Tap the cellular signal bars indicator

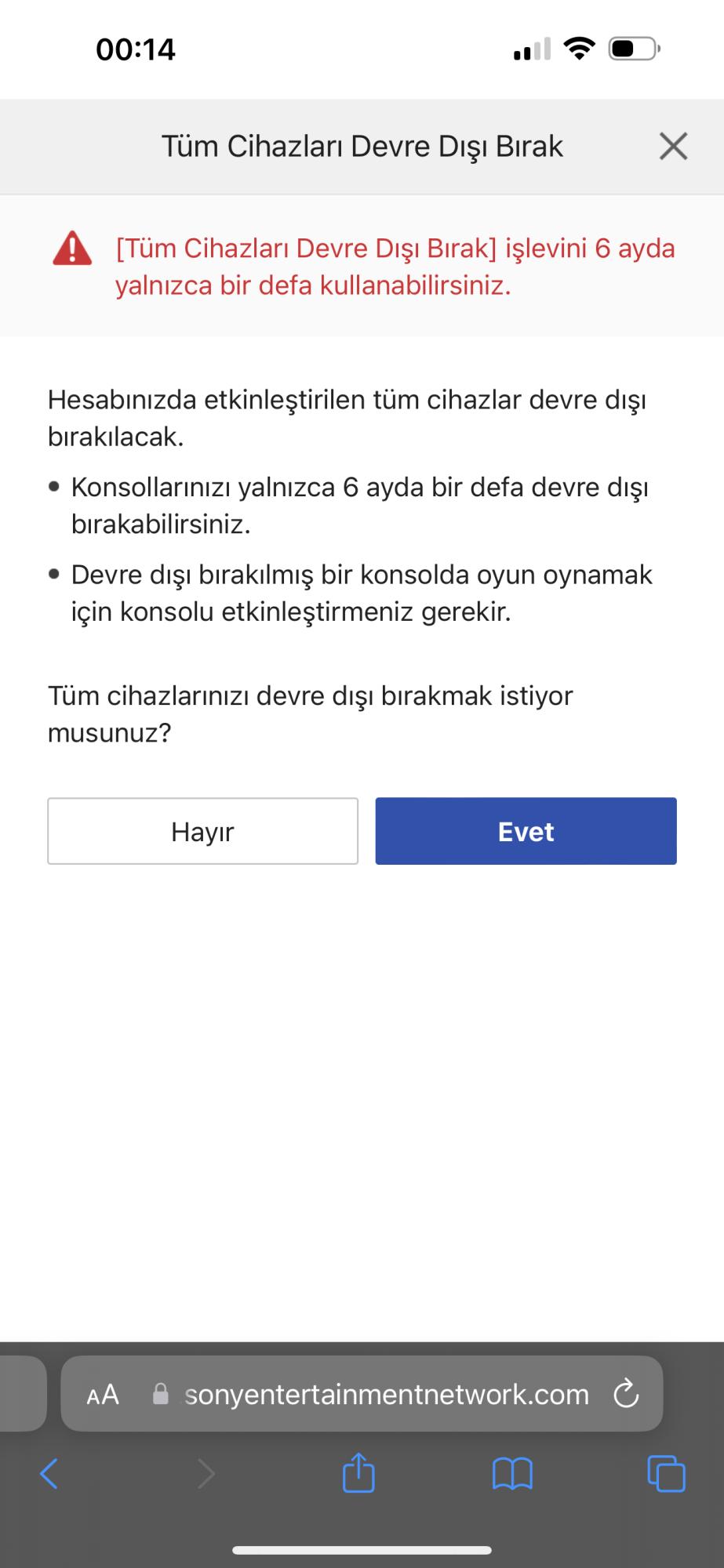coord(531,49)
